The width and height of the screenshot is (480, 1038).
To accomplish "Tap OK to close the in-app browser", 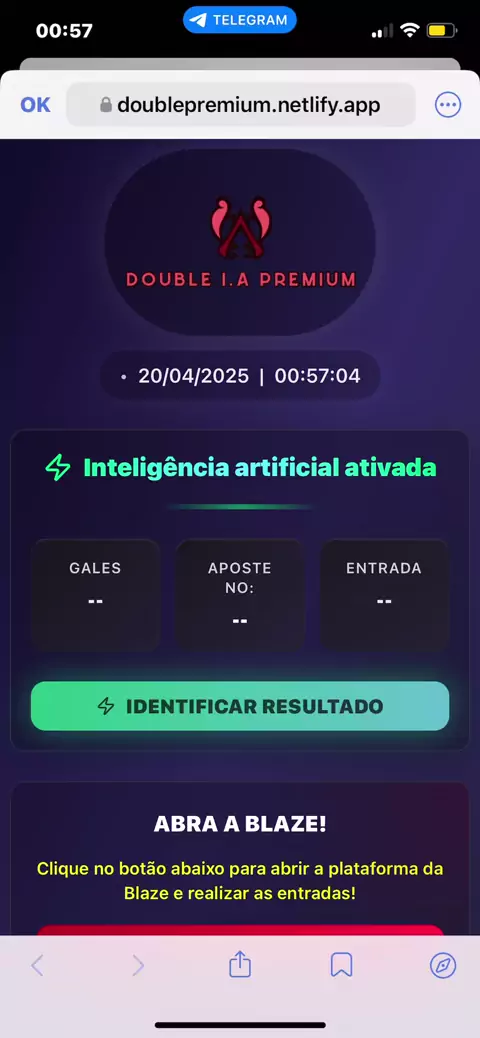I will point(35,105).
